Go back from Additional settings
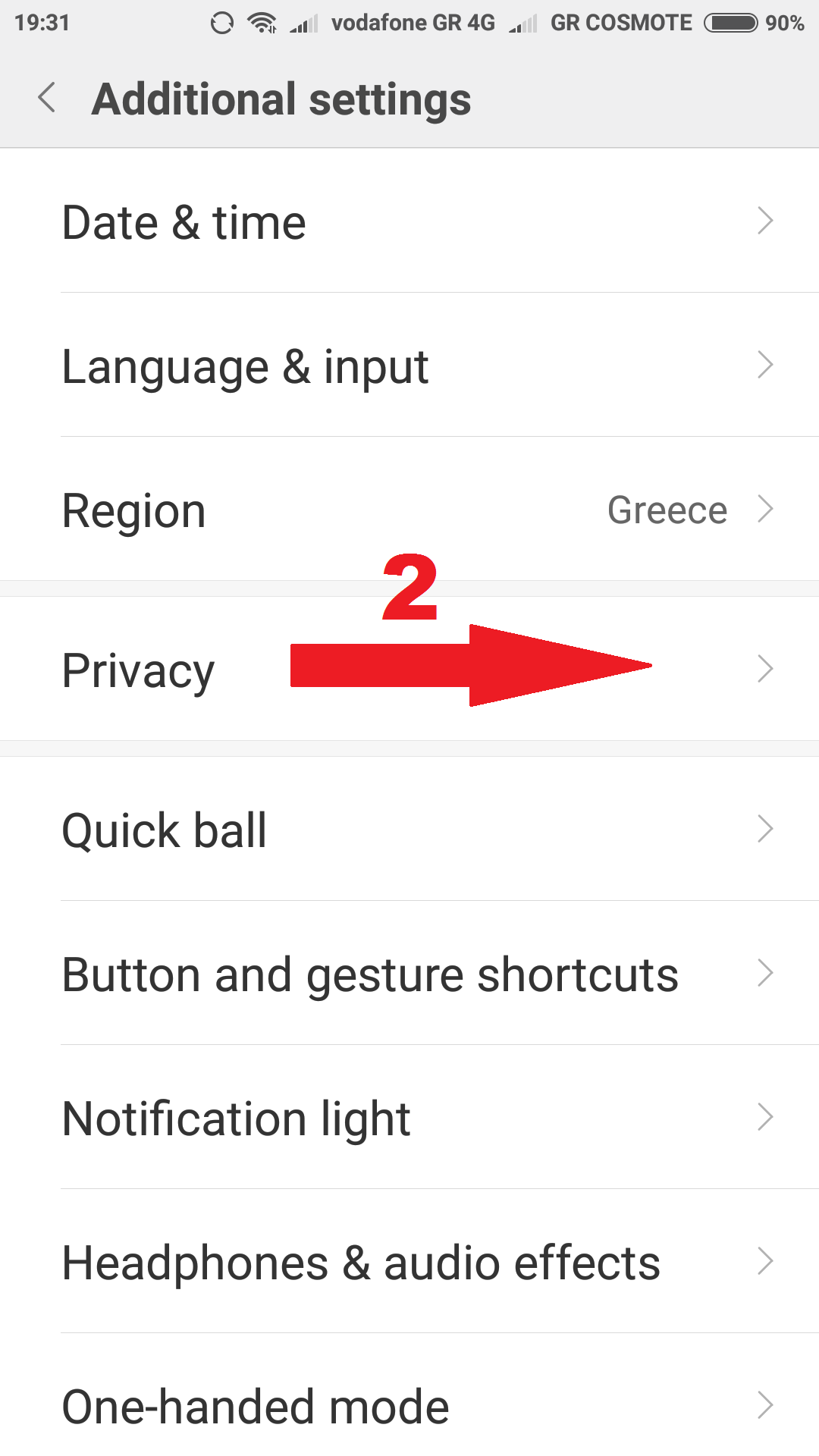 (47, 99)
